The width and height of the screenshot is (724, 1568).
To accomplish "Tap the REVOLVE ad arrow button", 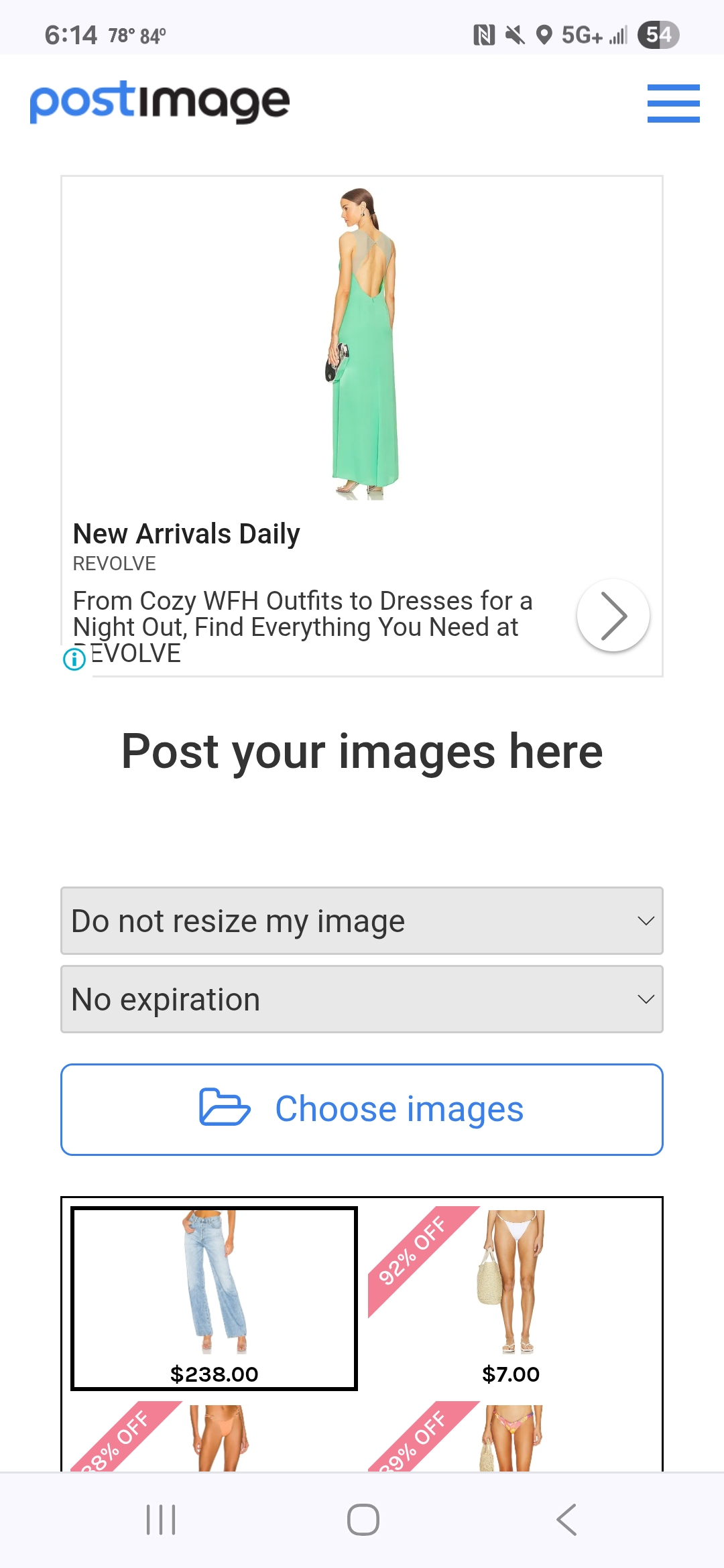I will point(613,615).
